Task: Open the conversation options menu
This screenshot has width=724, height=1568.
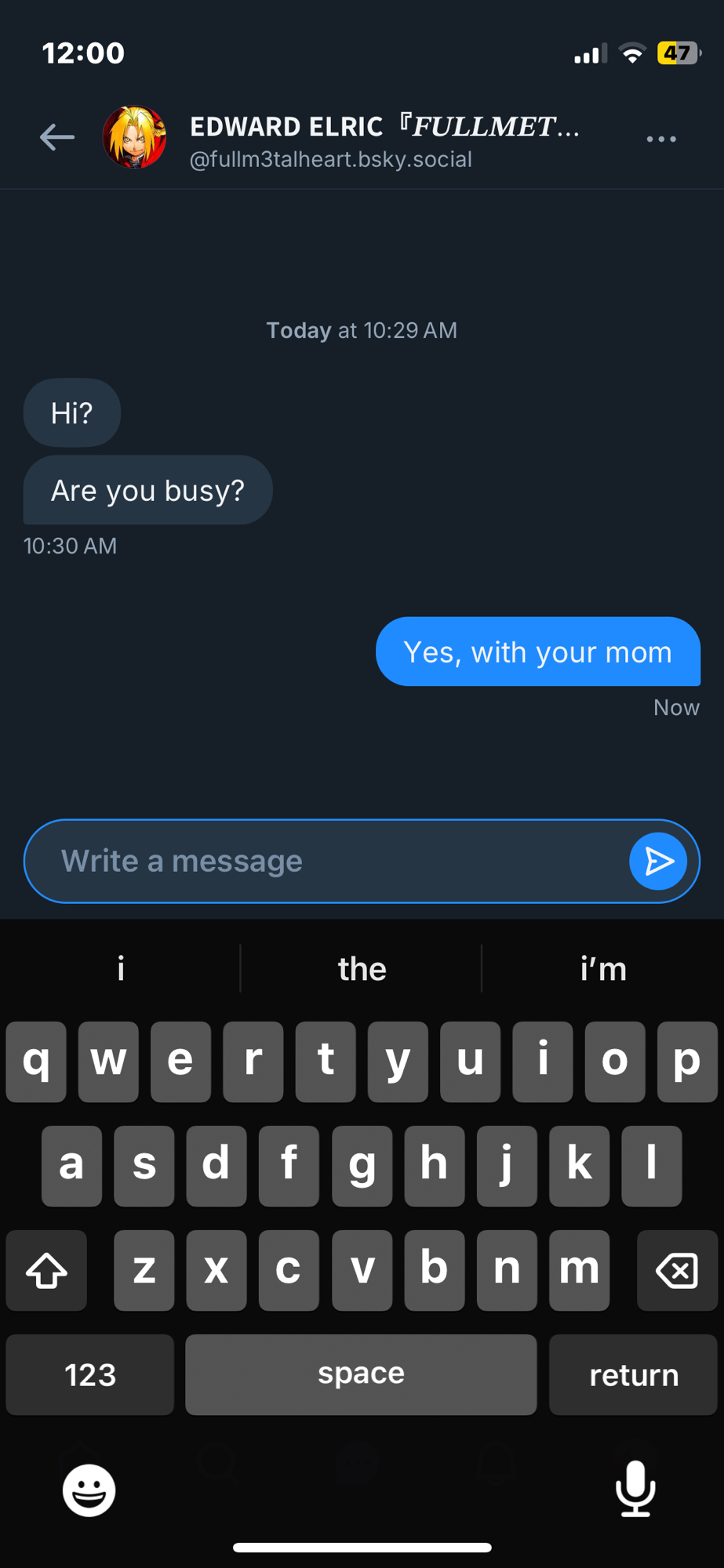Action: tap(660, 139)
